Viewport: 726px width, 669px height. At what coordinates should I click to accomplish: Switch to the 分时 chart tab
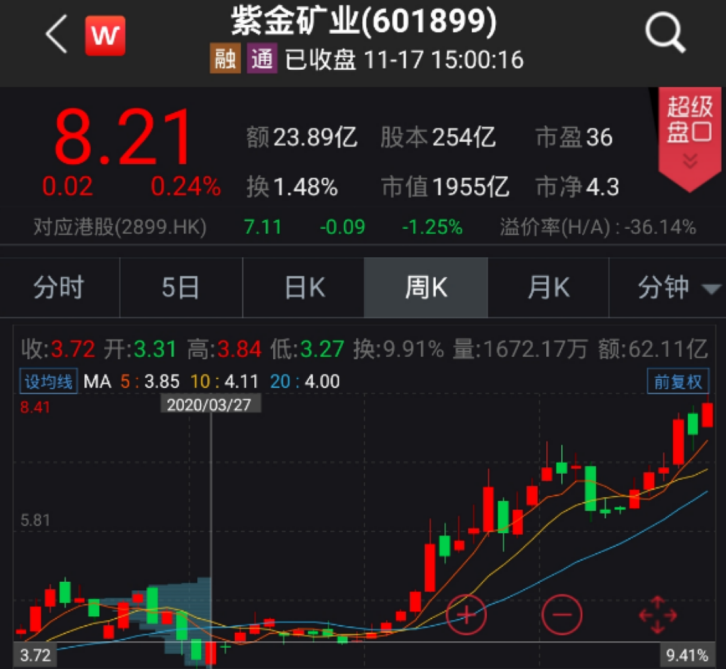tap(59, 288)
